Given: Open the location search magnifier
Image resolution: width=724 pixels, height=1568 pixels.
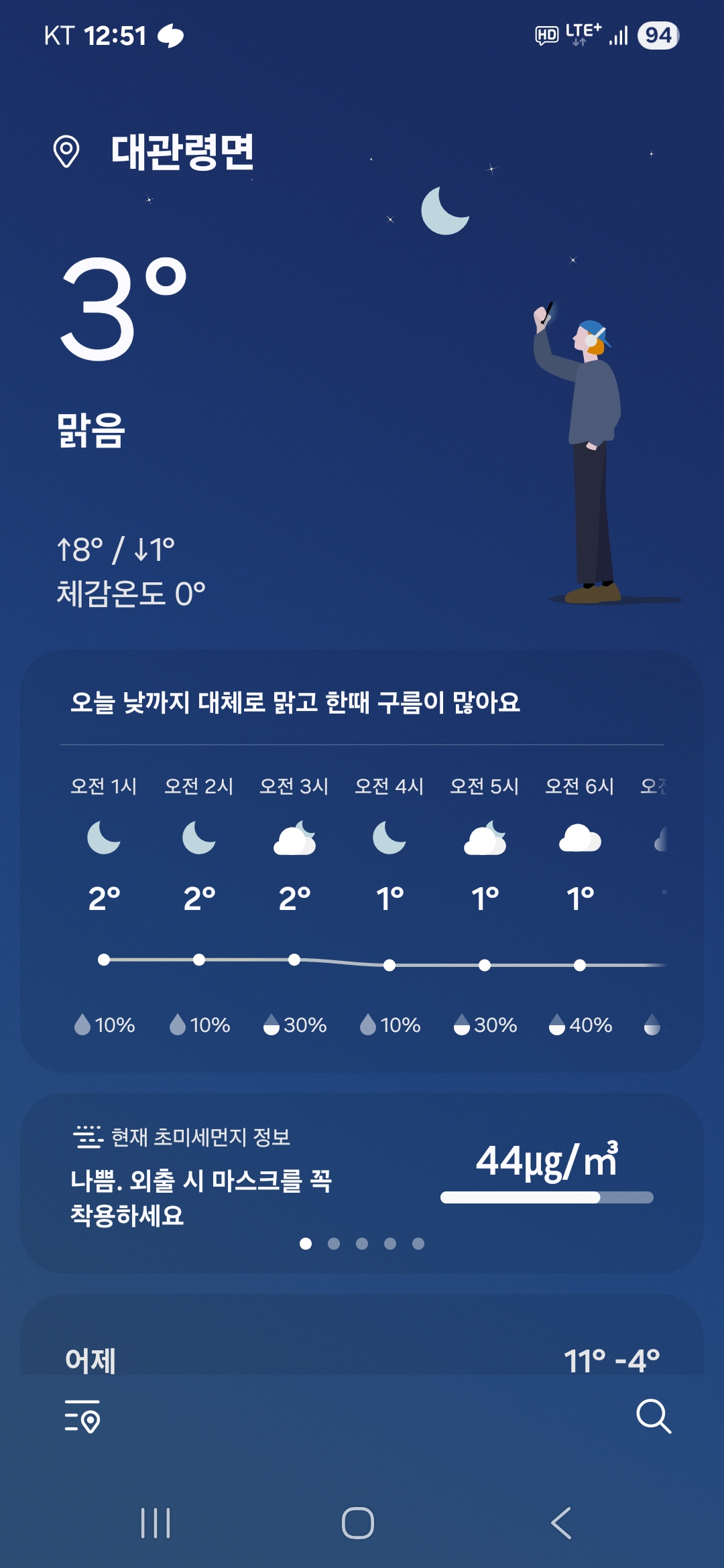Looking at the screenshot, I should pos(653,1416).
